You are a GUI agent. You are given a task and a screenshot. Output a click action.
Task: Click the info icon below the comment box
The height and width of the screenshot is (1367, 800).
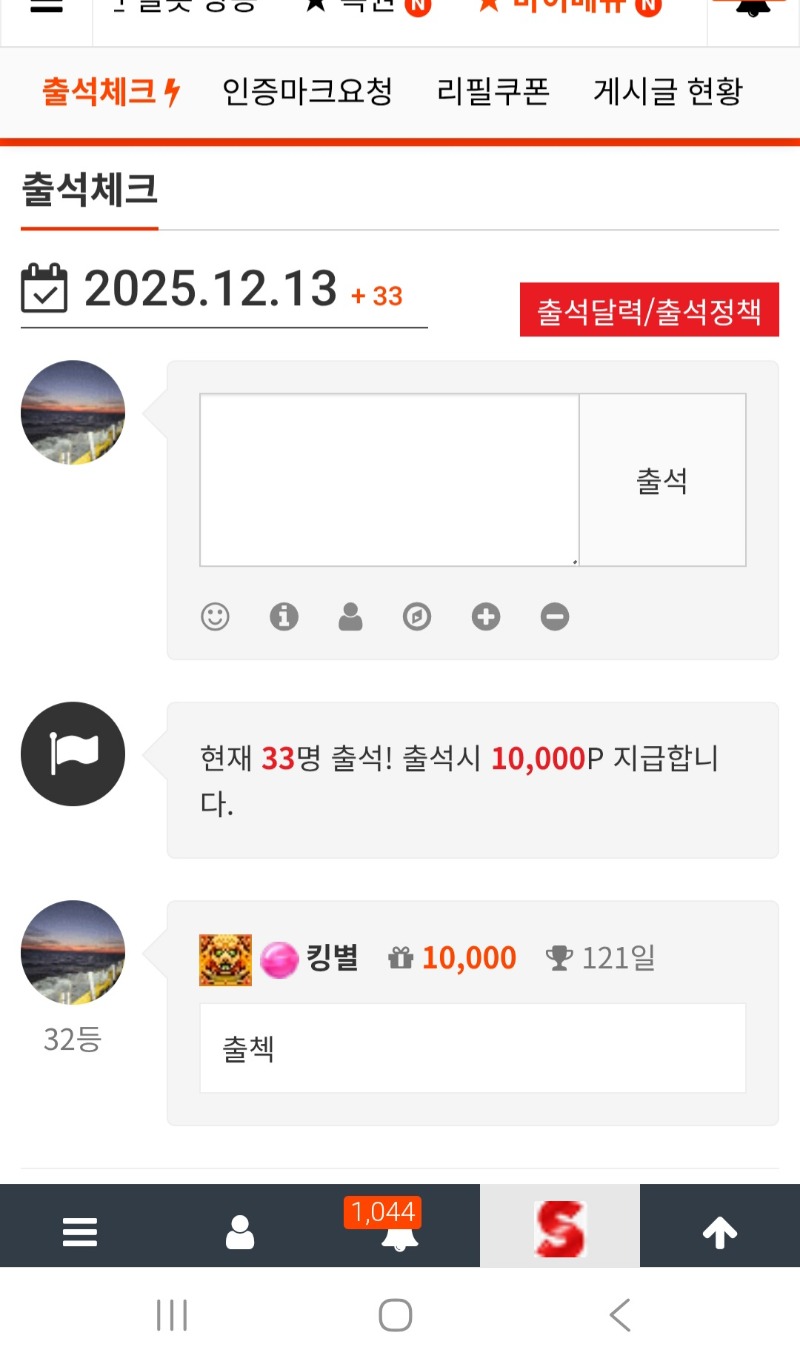point(283,617)
